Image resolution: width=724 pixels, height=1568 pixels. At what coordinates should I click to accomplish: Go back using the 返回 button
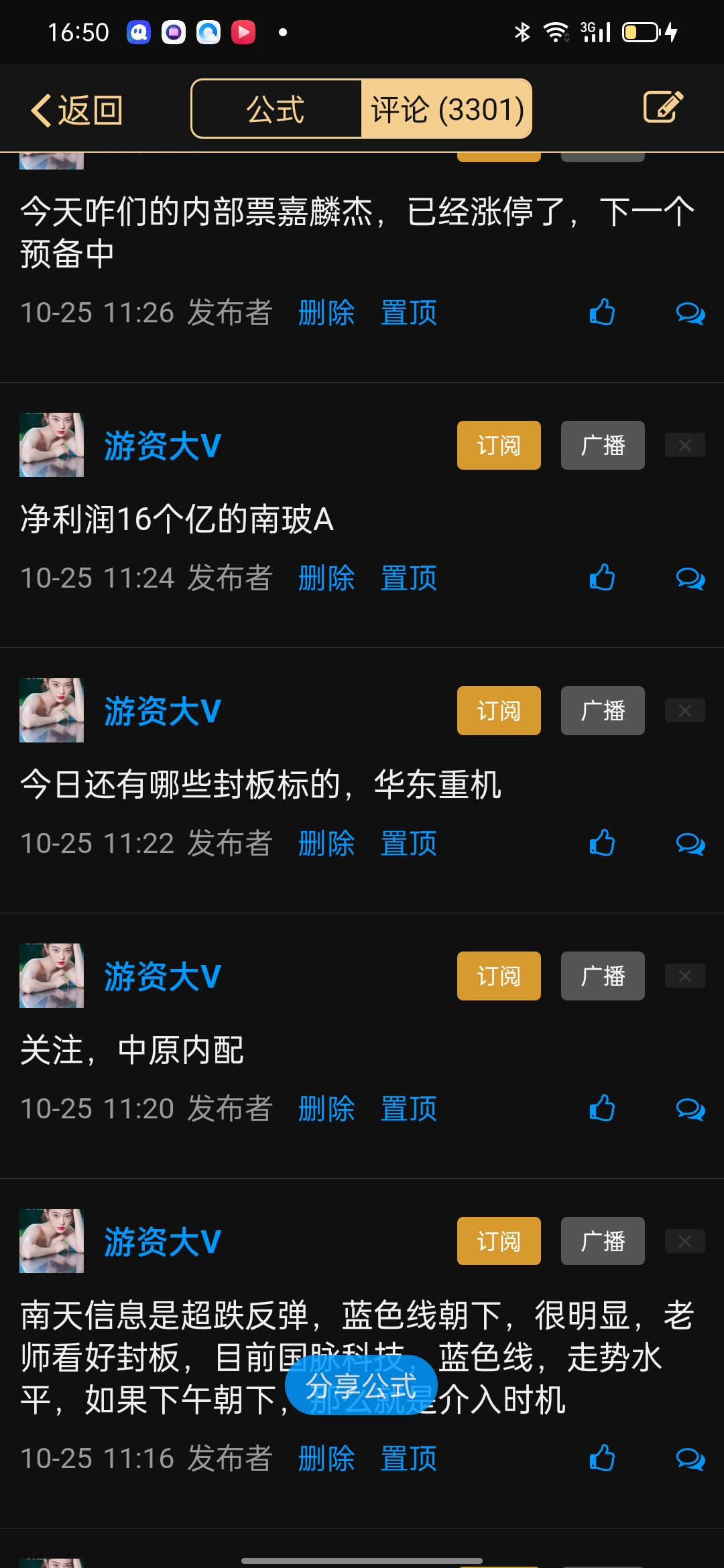click(x=76, y=110)
